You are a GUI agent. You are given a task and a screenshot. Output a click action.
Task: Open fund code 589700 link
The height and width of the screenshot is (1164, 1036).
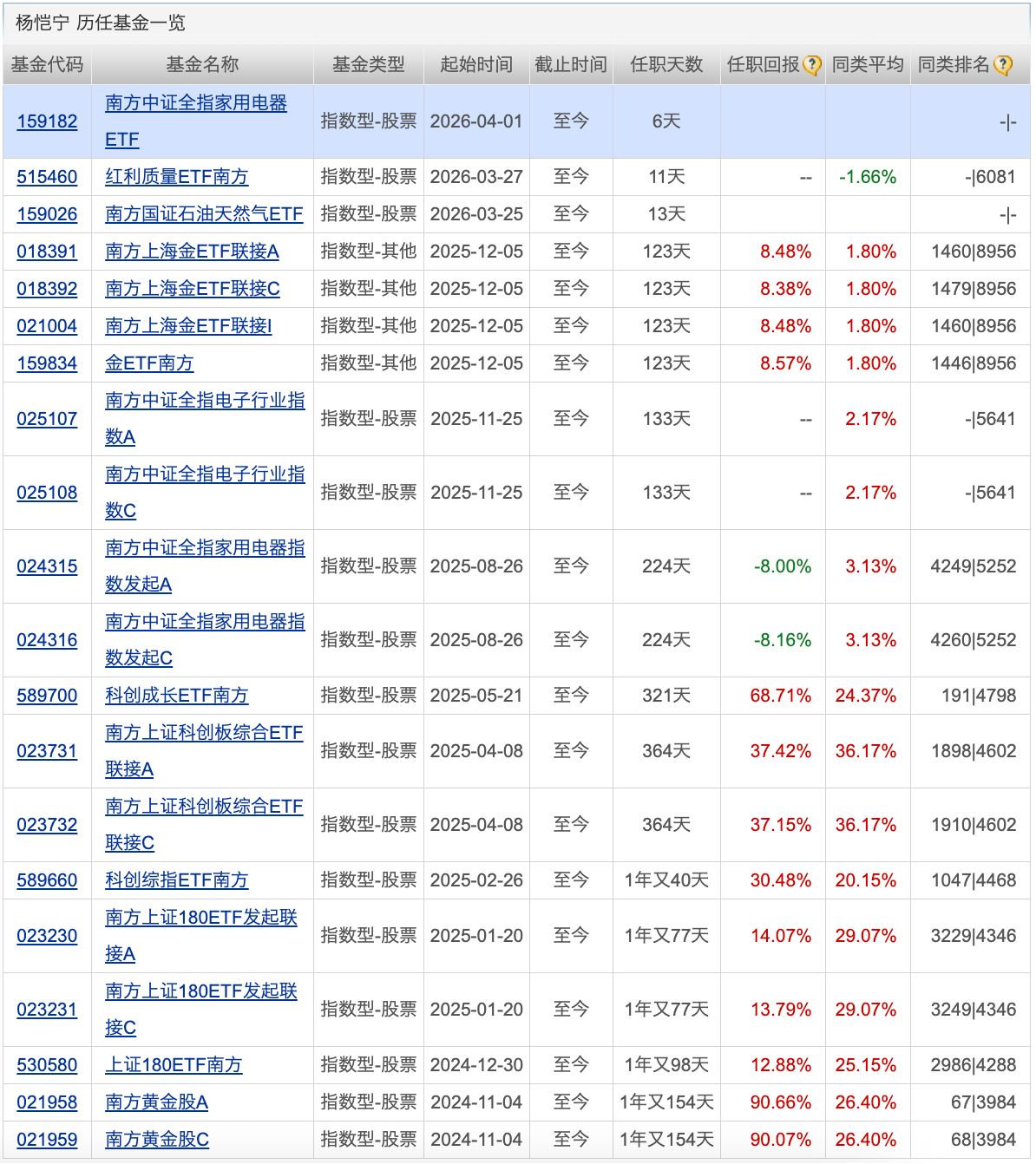(47, 695)
